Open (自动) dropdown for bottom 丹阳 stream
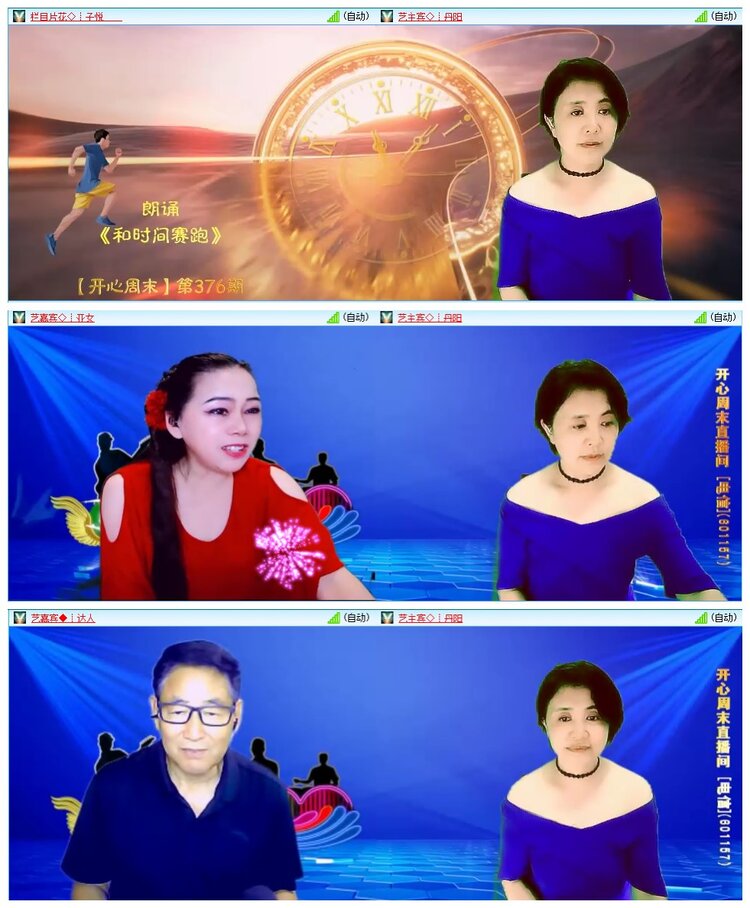750x908 pixels. [724, 619]
